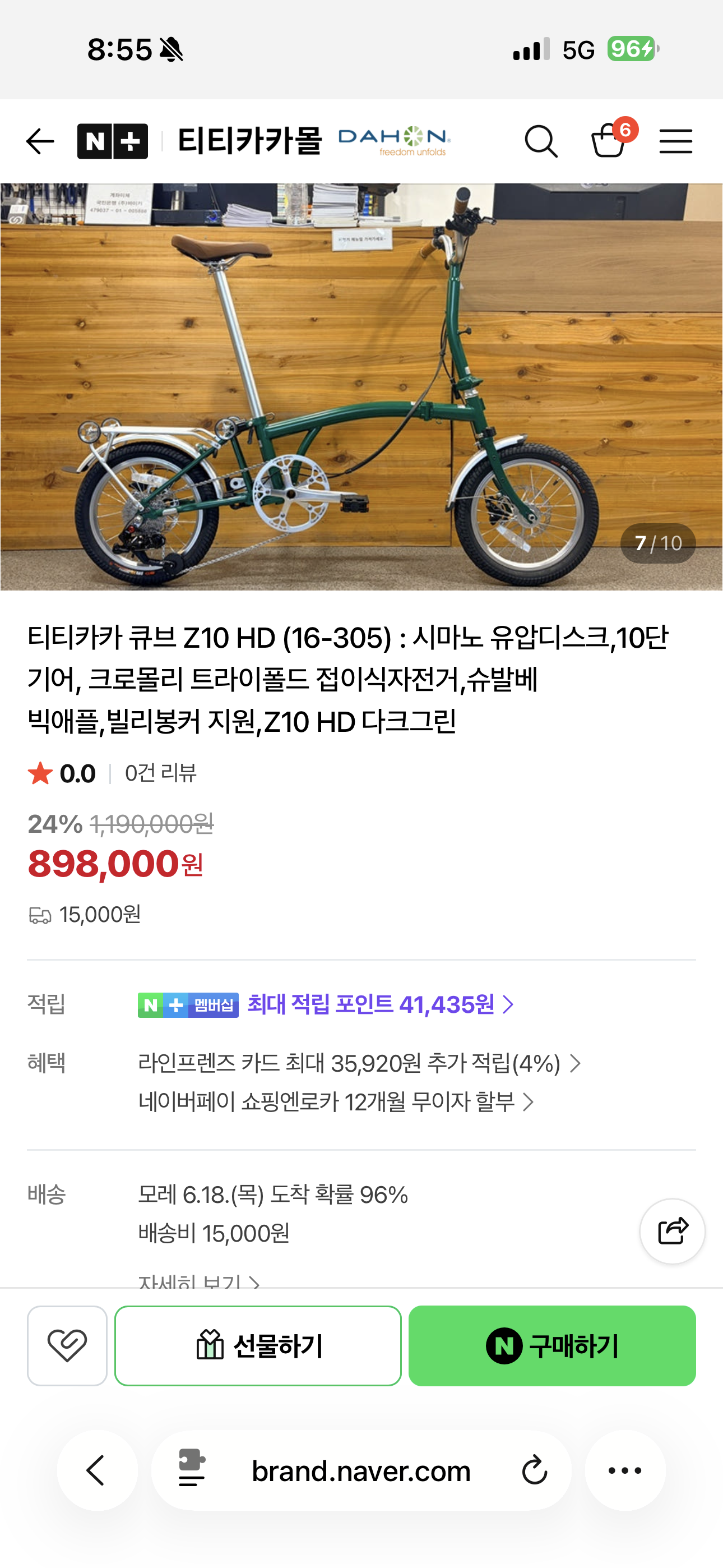Open 네이버페이 12개월 무이자 할부 info

click(x=336, y=1102)
